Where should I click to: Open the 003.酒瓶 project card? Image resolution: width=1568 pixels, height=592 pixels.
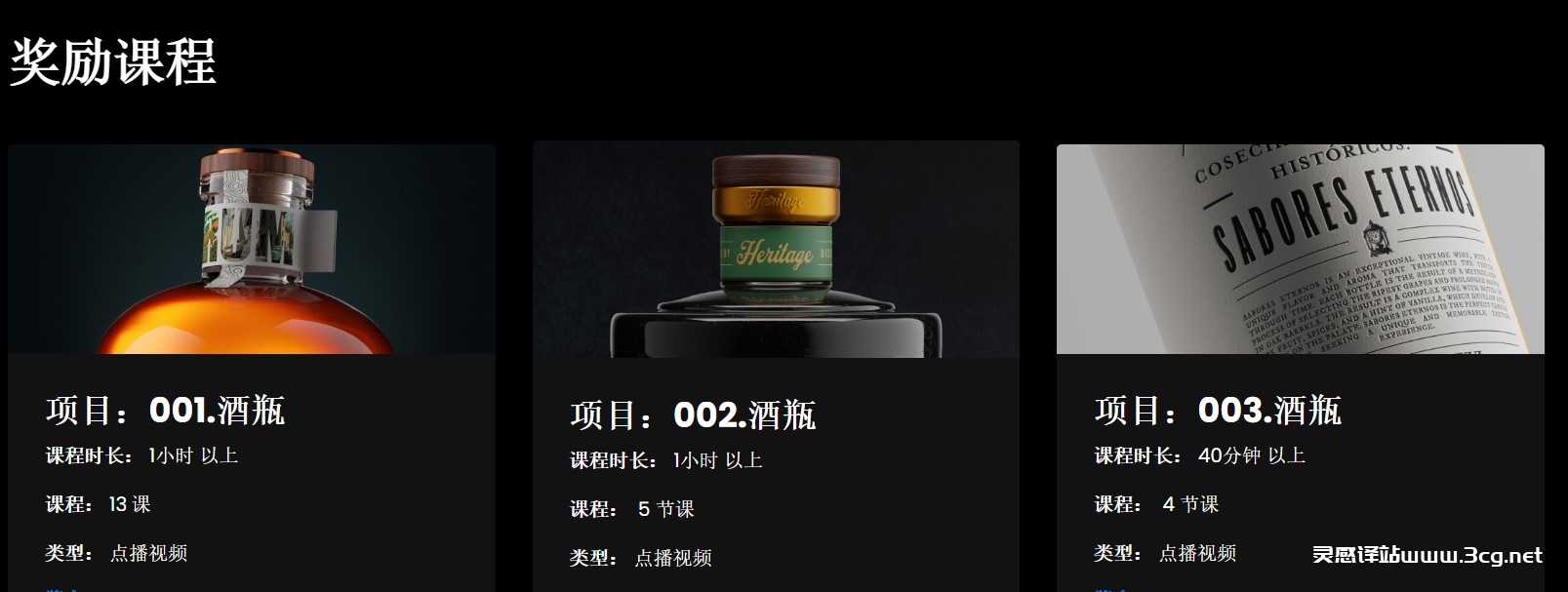pos(1268,410)
